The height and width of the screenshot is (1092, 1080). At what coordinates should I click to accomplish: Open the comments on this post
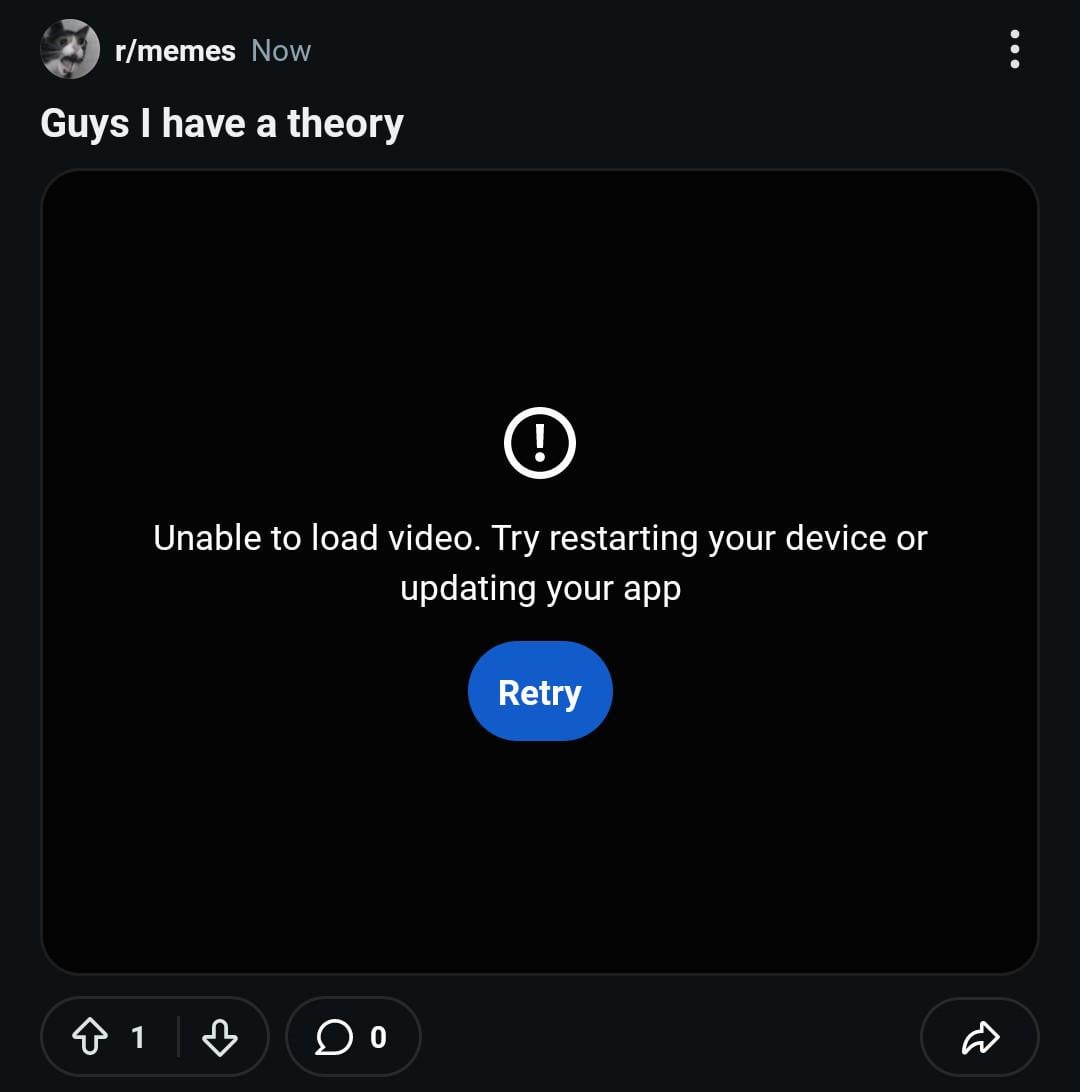click(352, 1037)
